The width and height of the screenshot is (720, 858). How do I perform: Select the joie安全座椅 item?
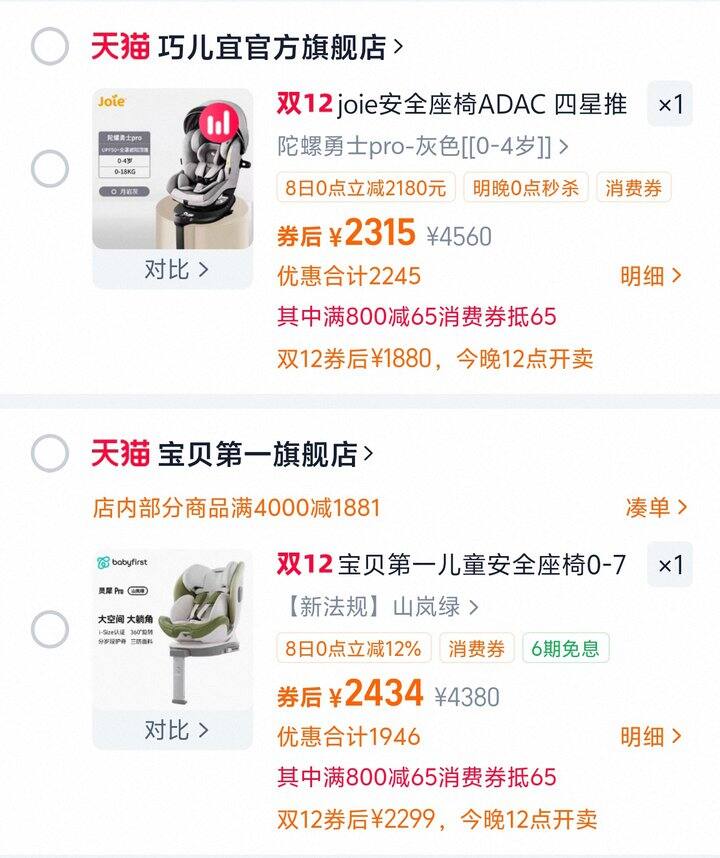point(49,169)
